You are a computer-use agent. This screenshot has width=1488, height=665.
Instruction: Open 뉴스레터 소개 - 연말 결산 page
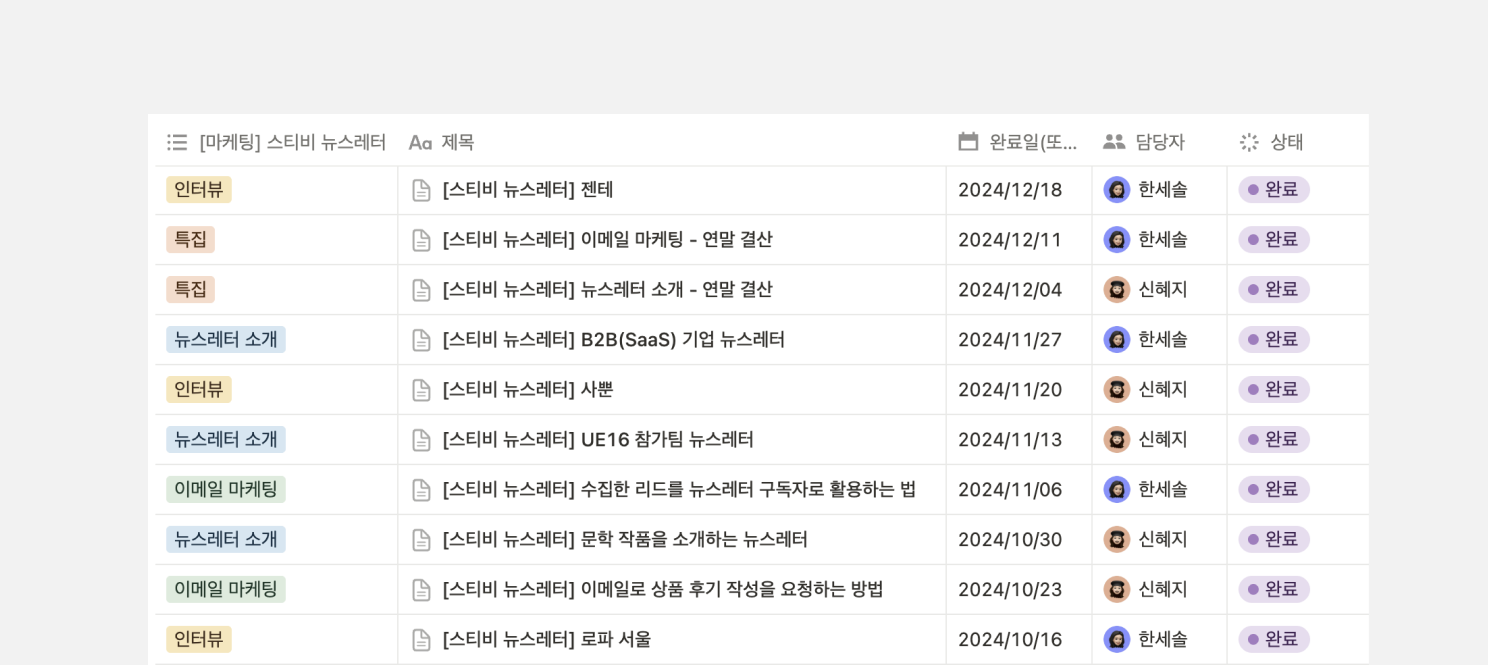coord(607,290)
